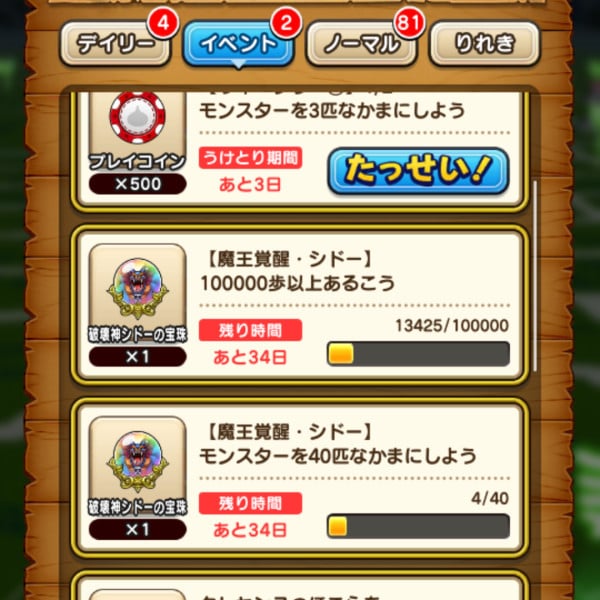
Task: Select the イベント tab
Action: pos(237,44)
